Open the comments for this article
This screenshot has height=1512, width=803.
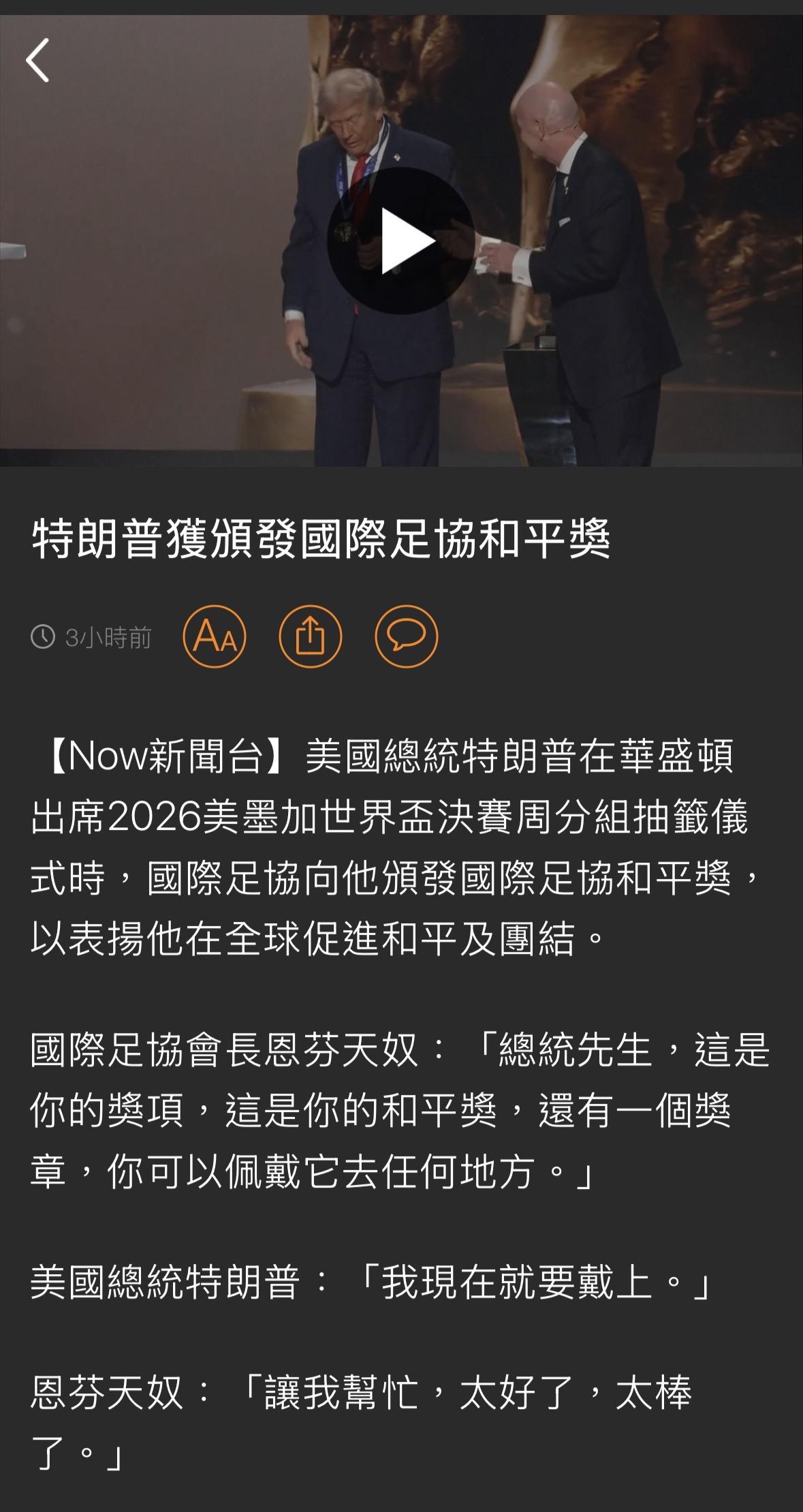point(406,637)
